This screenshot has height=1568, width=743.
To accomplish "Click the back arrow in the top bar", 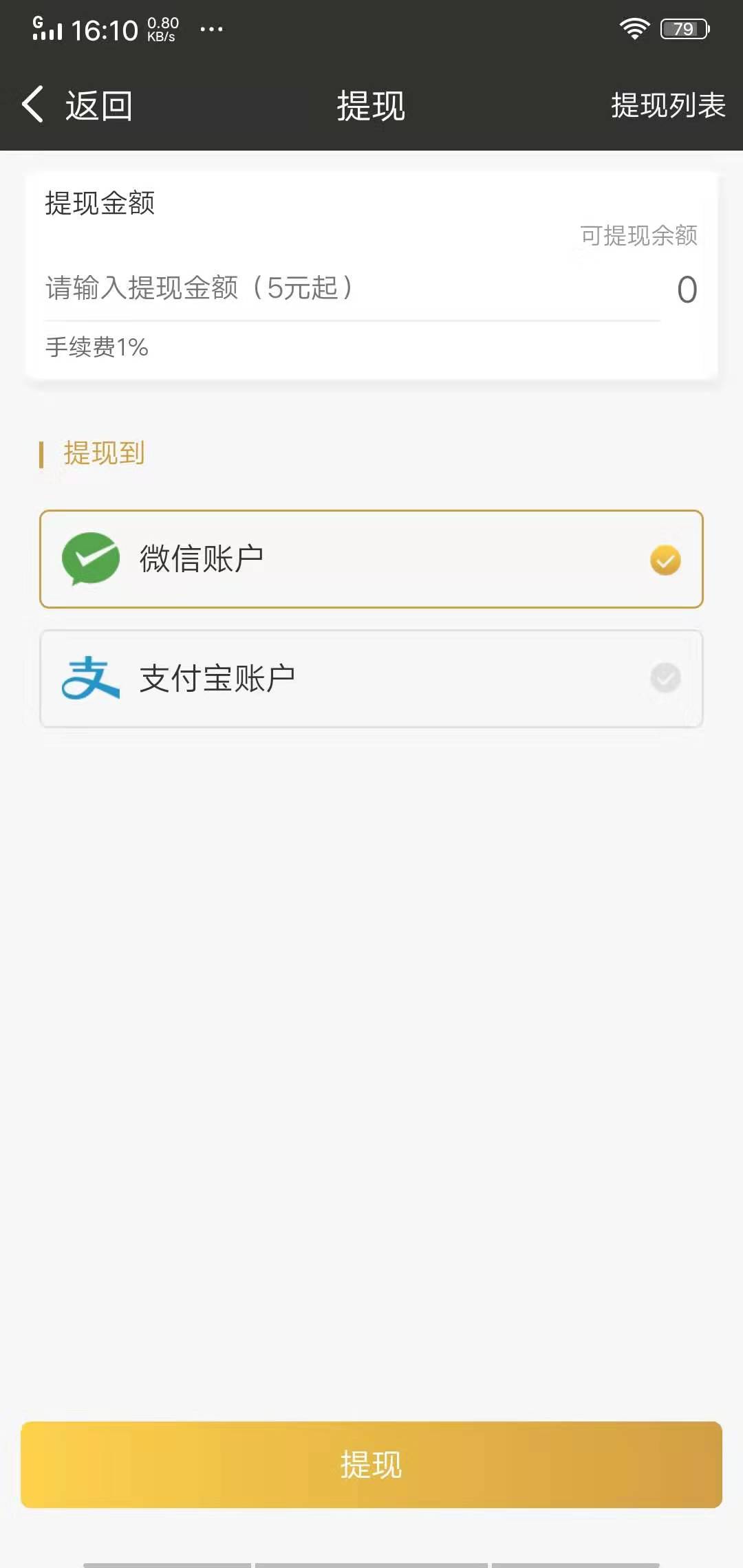I will (32, 105).
